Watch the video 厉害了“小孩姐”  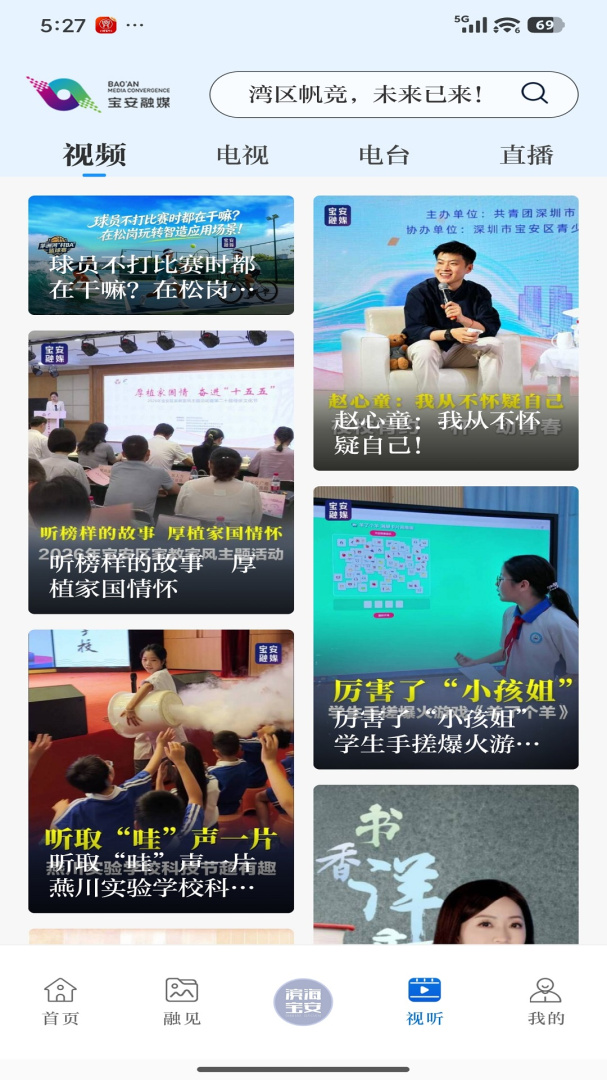pos(446,627)
